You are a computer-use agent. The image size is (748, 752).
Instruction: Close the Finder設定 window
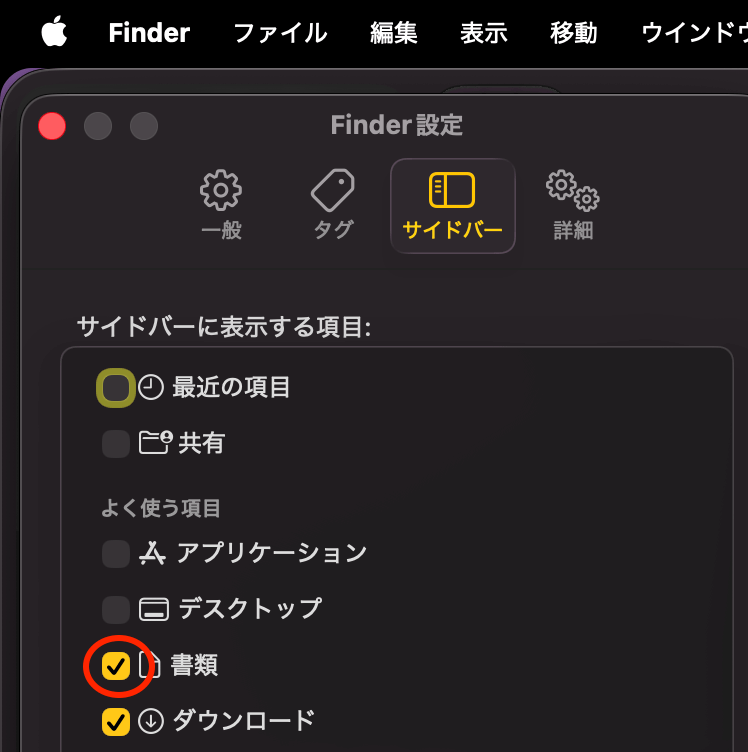click(52, 126)
